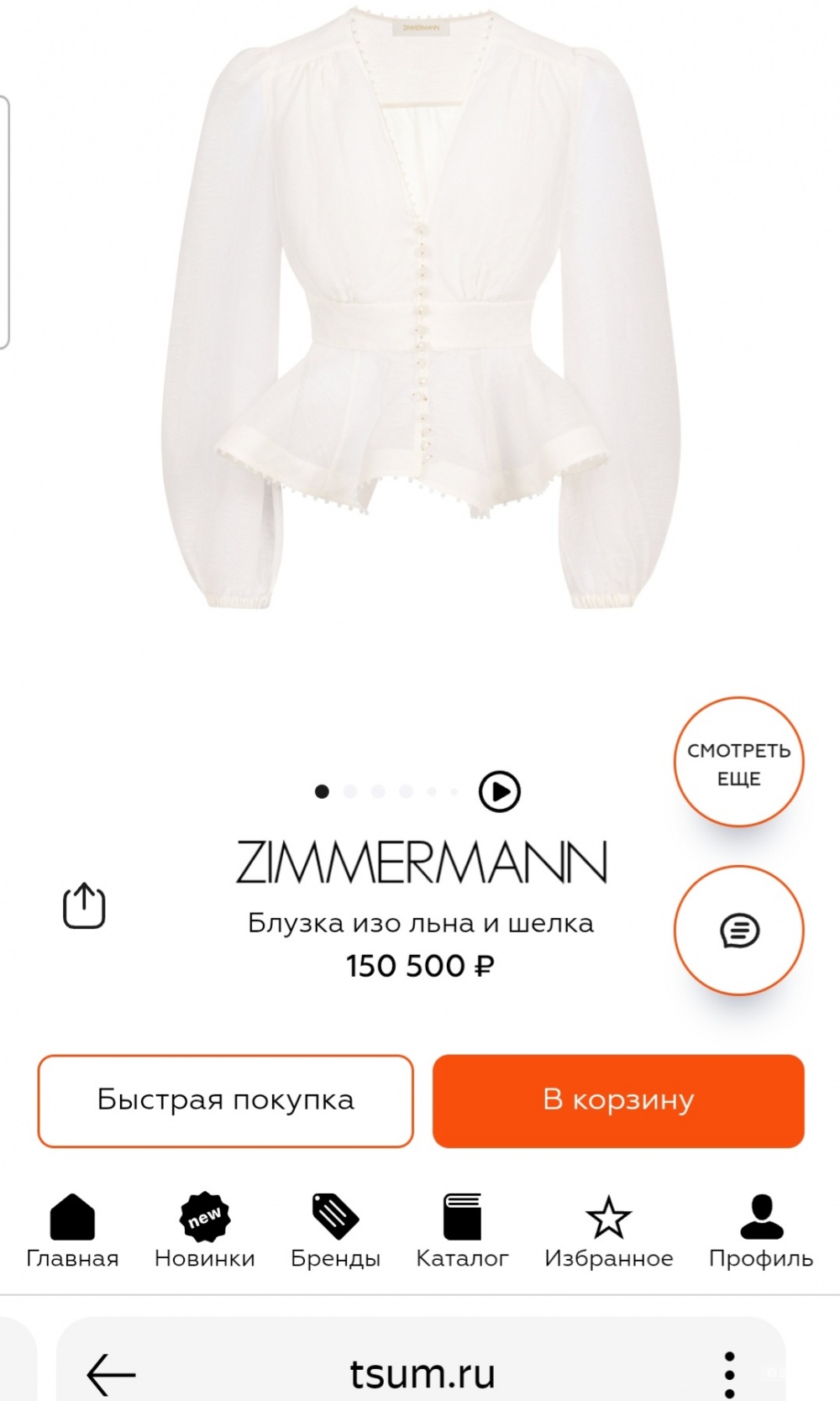
Task: Go back with the browser arrow
Action: 111,1374
